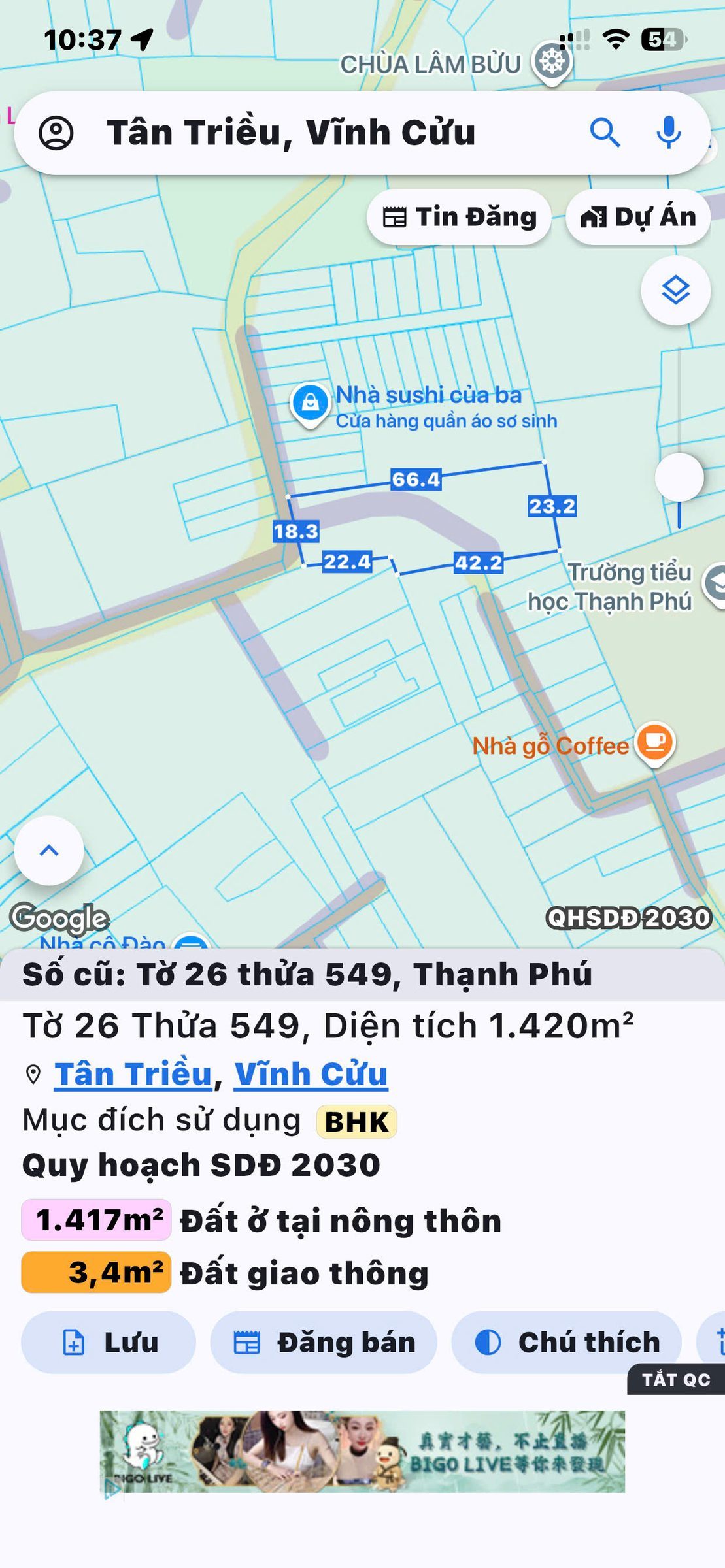725x1568 pixels.
Task: Tap the map opacity slider handle
Action: (679, 478)
